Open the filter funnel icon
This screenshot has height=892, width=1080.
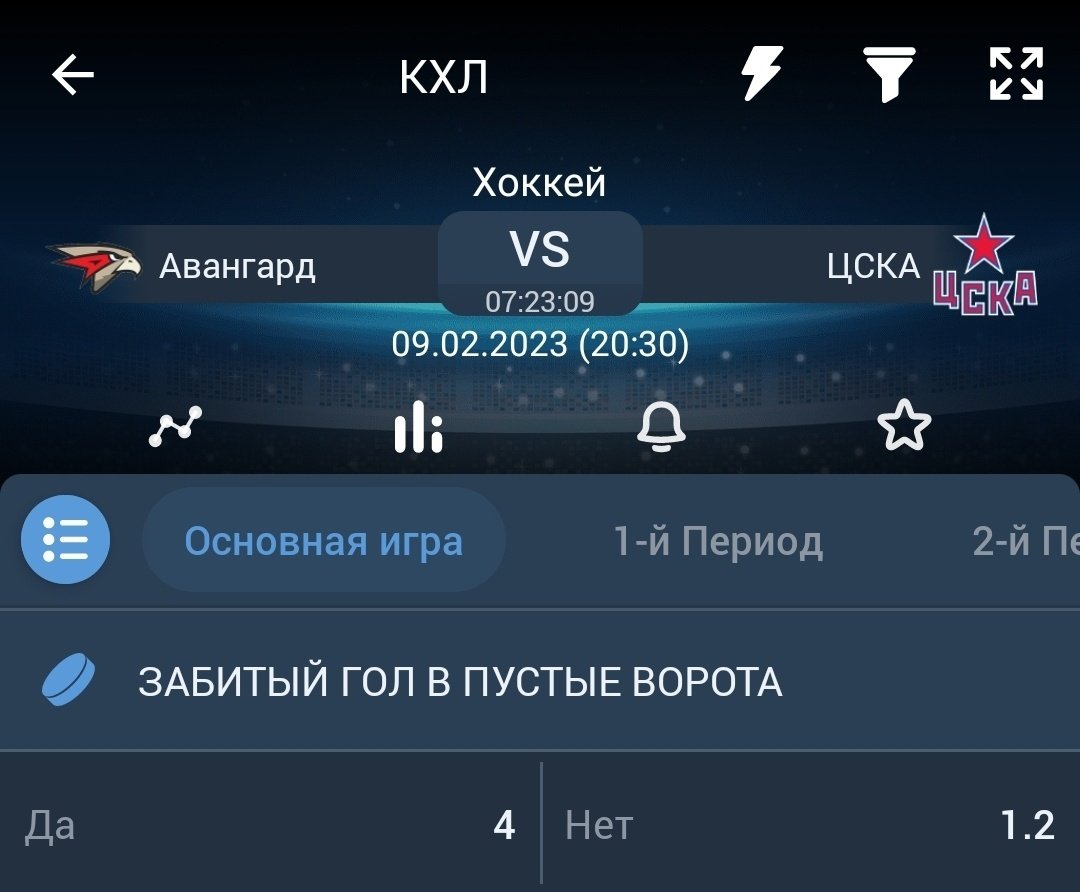[889, 75]
